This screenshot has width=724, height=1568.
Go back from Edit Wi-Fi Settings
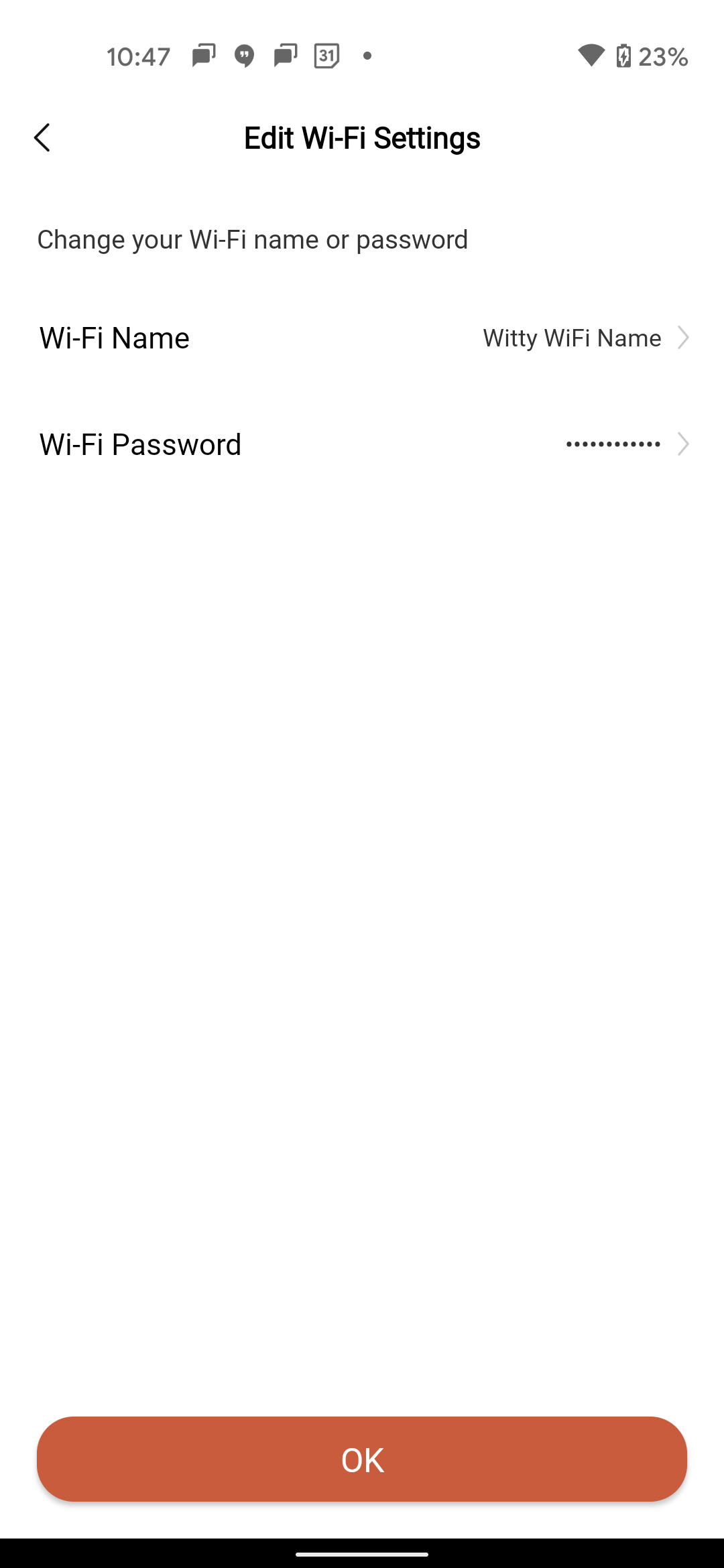42,138
